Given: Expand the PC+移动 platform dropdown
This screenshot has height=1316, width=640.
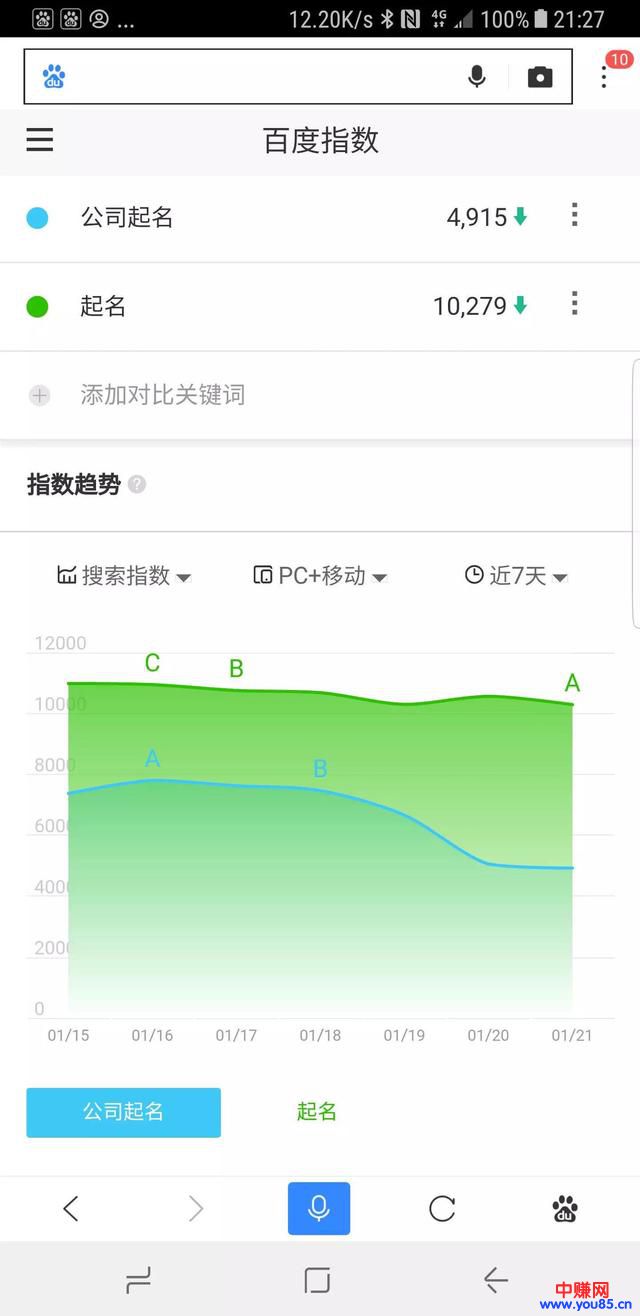Looking at the screenshot, I should point(320,576).
